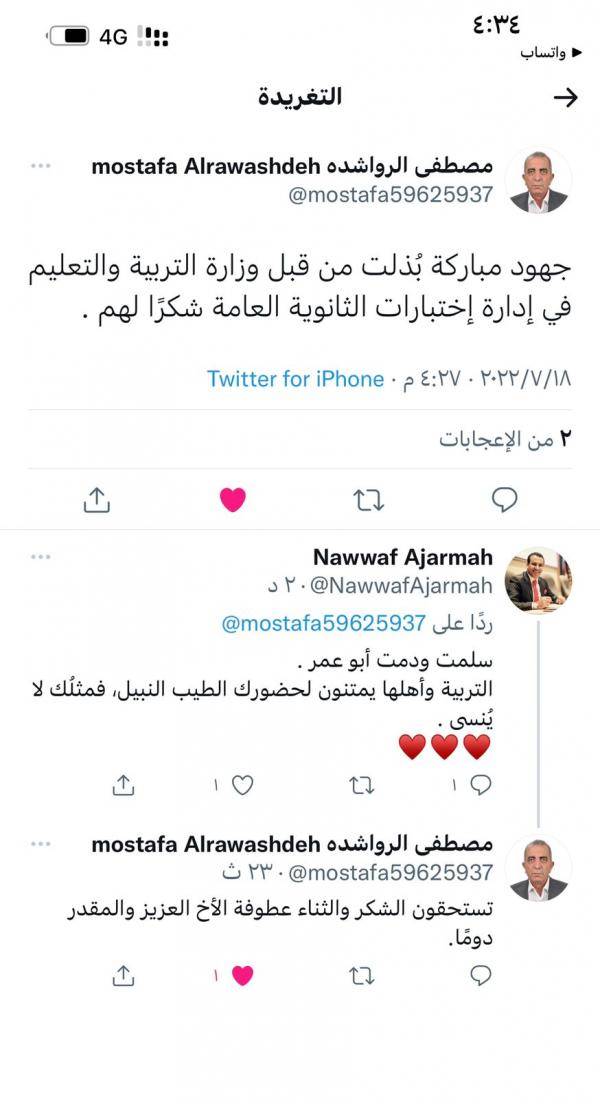Open Nawwaf Ajarmah's profile picture

point(540,581)
